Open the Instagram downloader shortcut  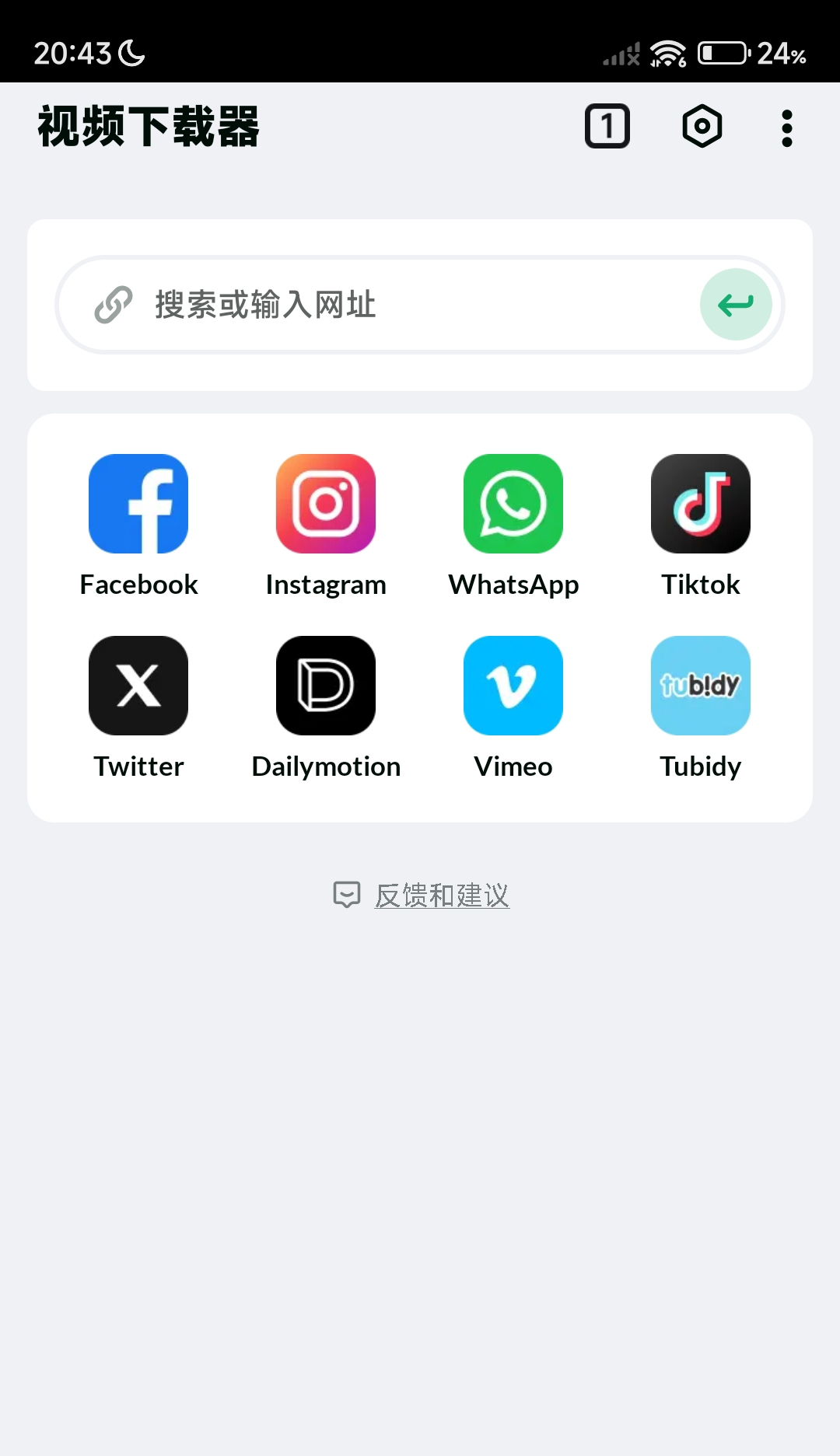click(325, 503)
